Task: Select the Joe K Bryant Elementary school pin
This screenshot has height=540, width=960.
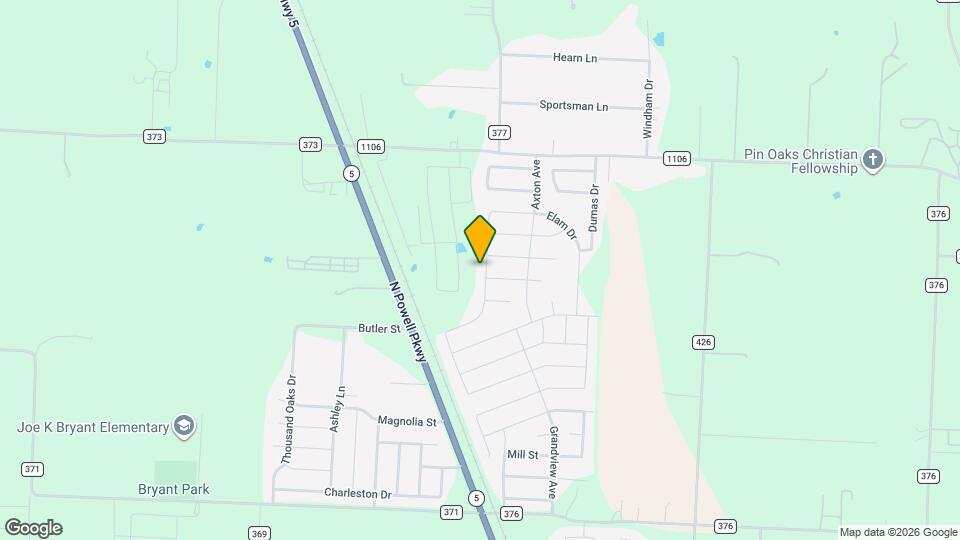Action: [x=184, y=427]
